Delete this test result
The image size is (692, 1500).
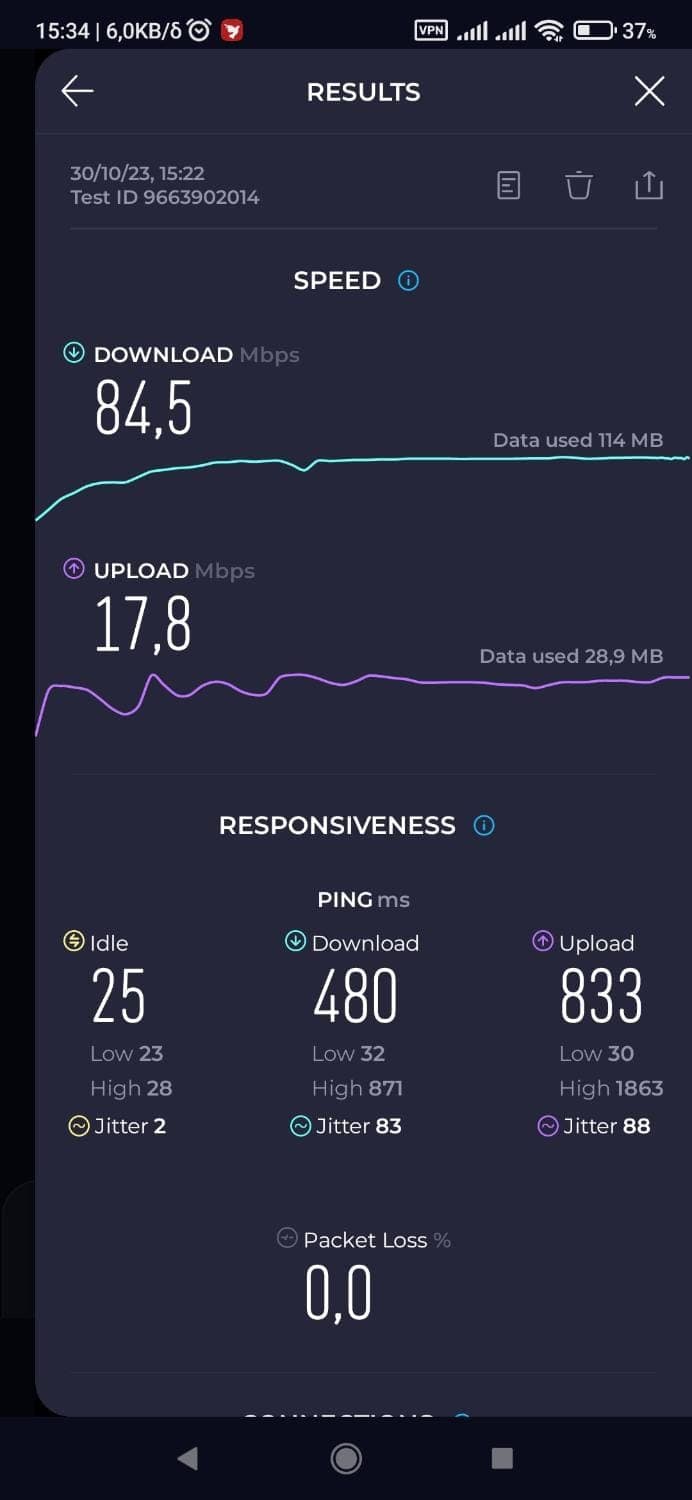(x=579, y=185)
